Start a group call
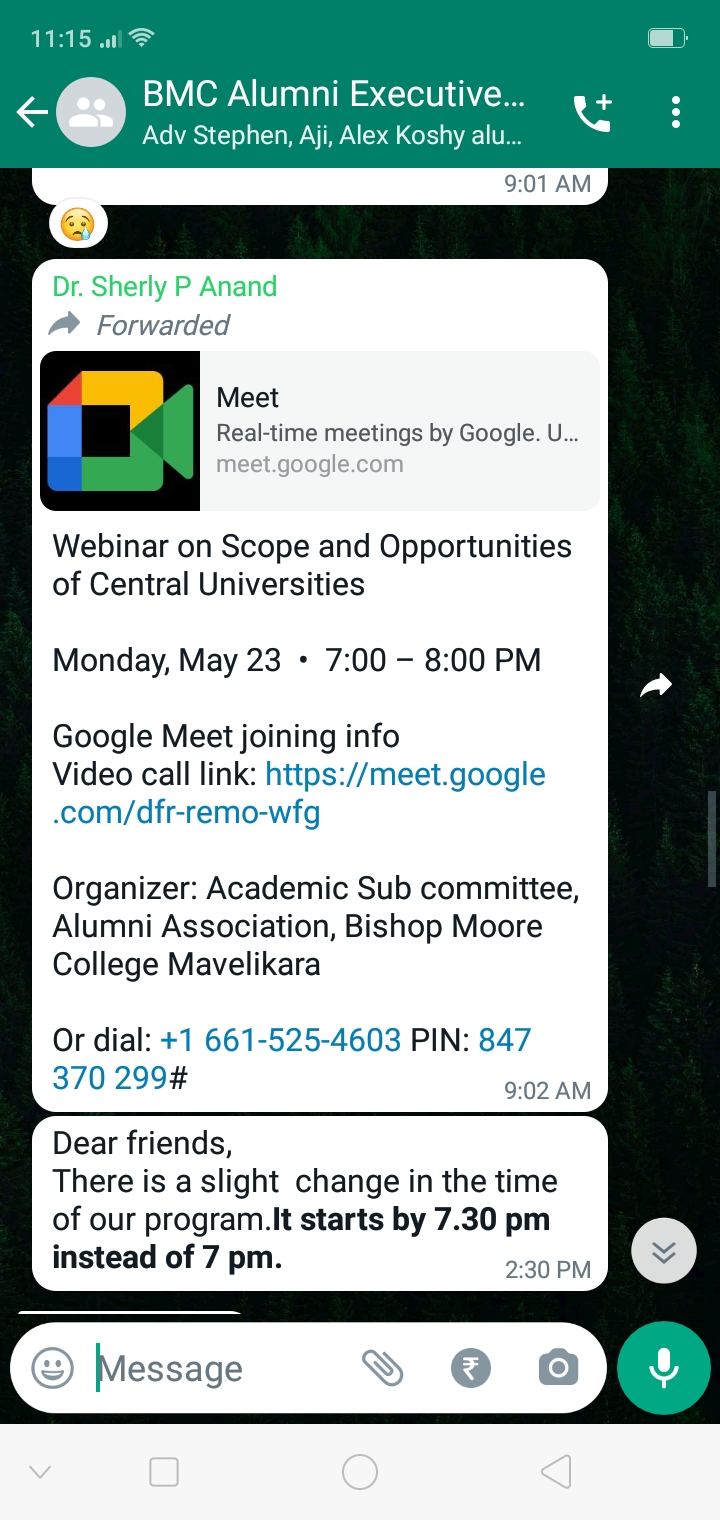 click(x=592, y=113)
